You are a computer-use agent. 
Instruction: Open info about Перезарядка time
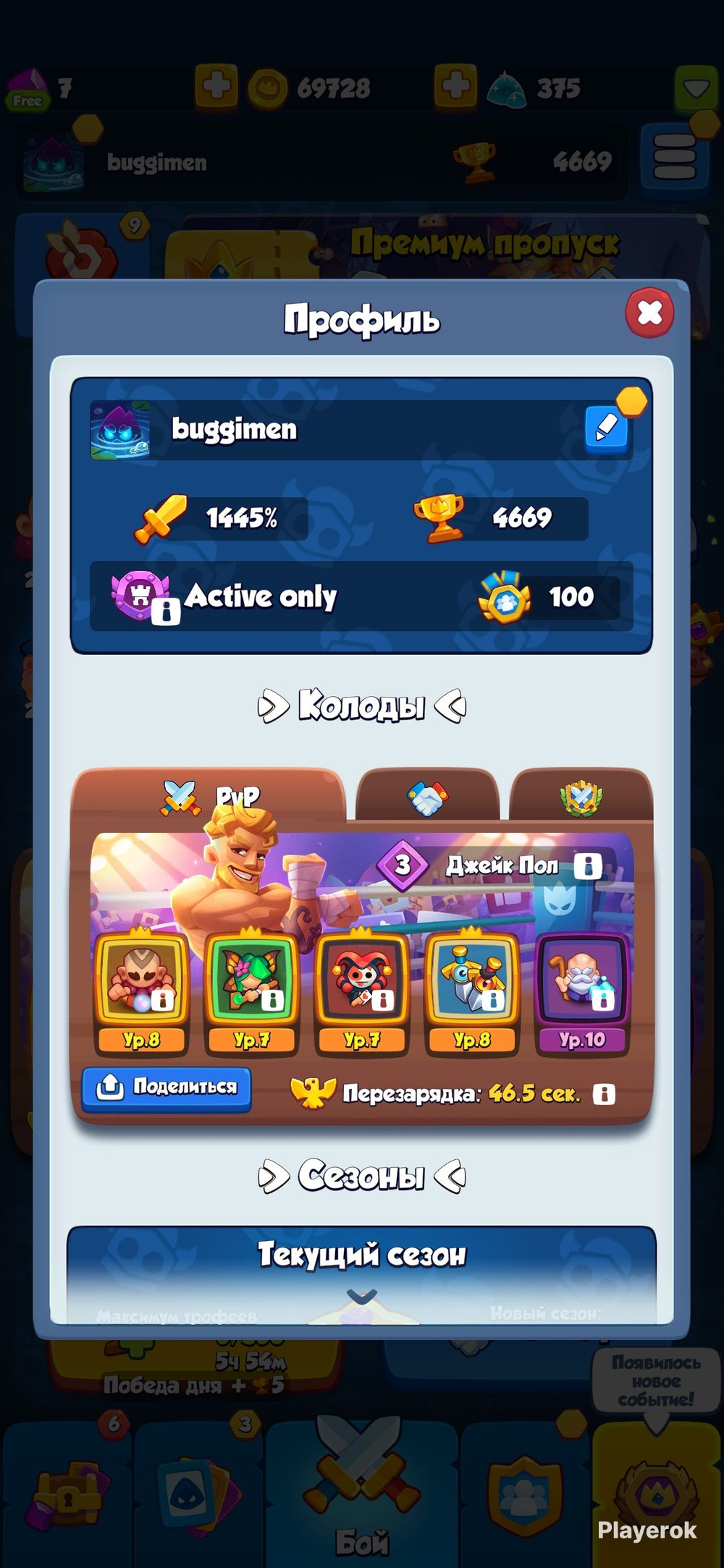[604, 1094]
